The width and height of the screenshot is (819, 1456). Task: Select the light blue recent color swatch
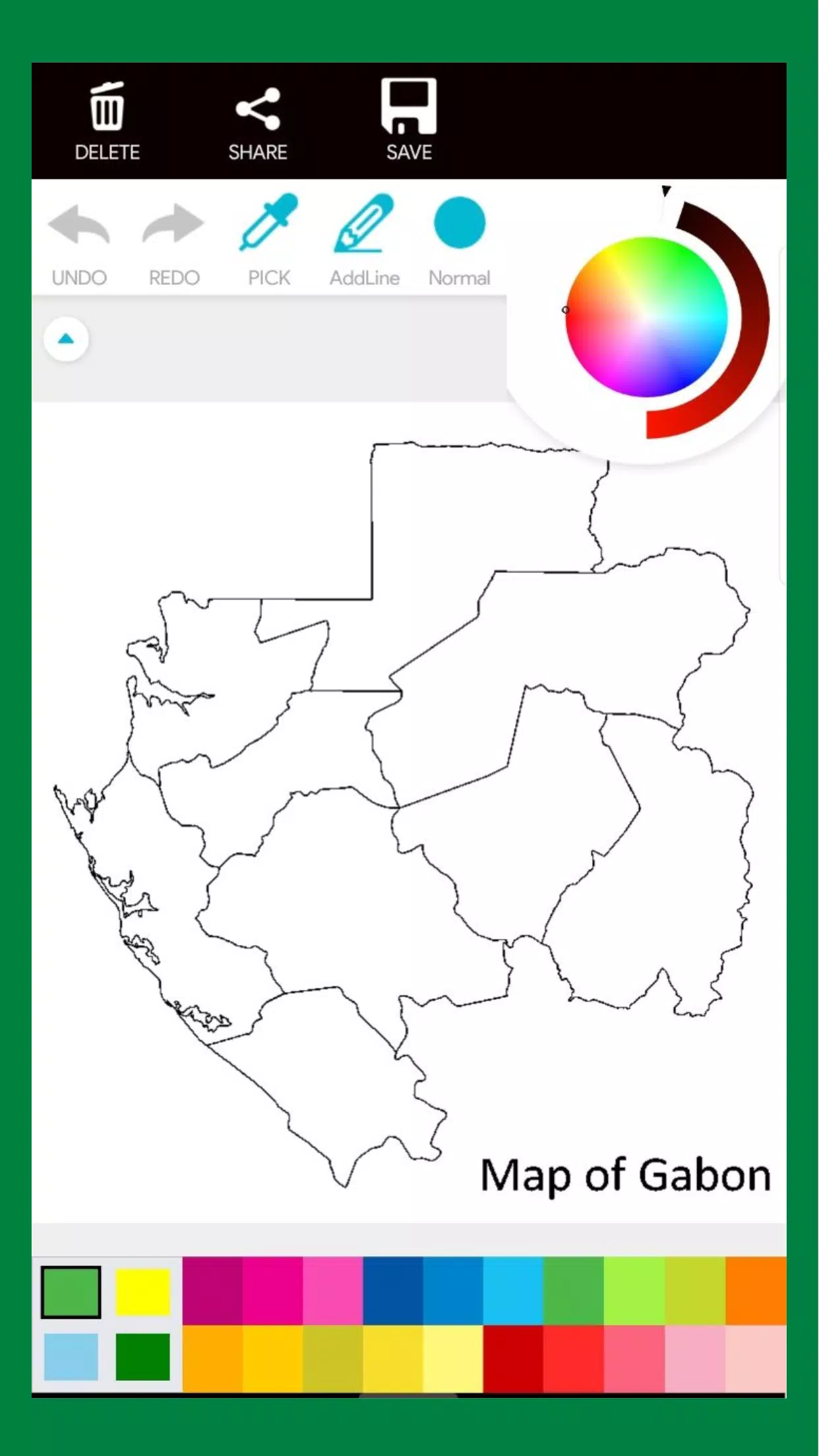pos(71,1356)
